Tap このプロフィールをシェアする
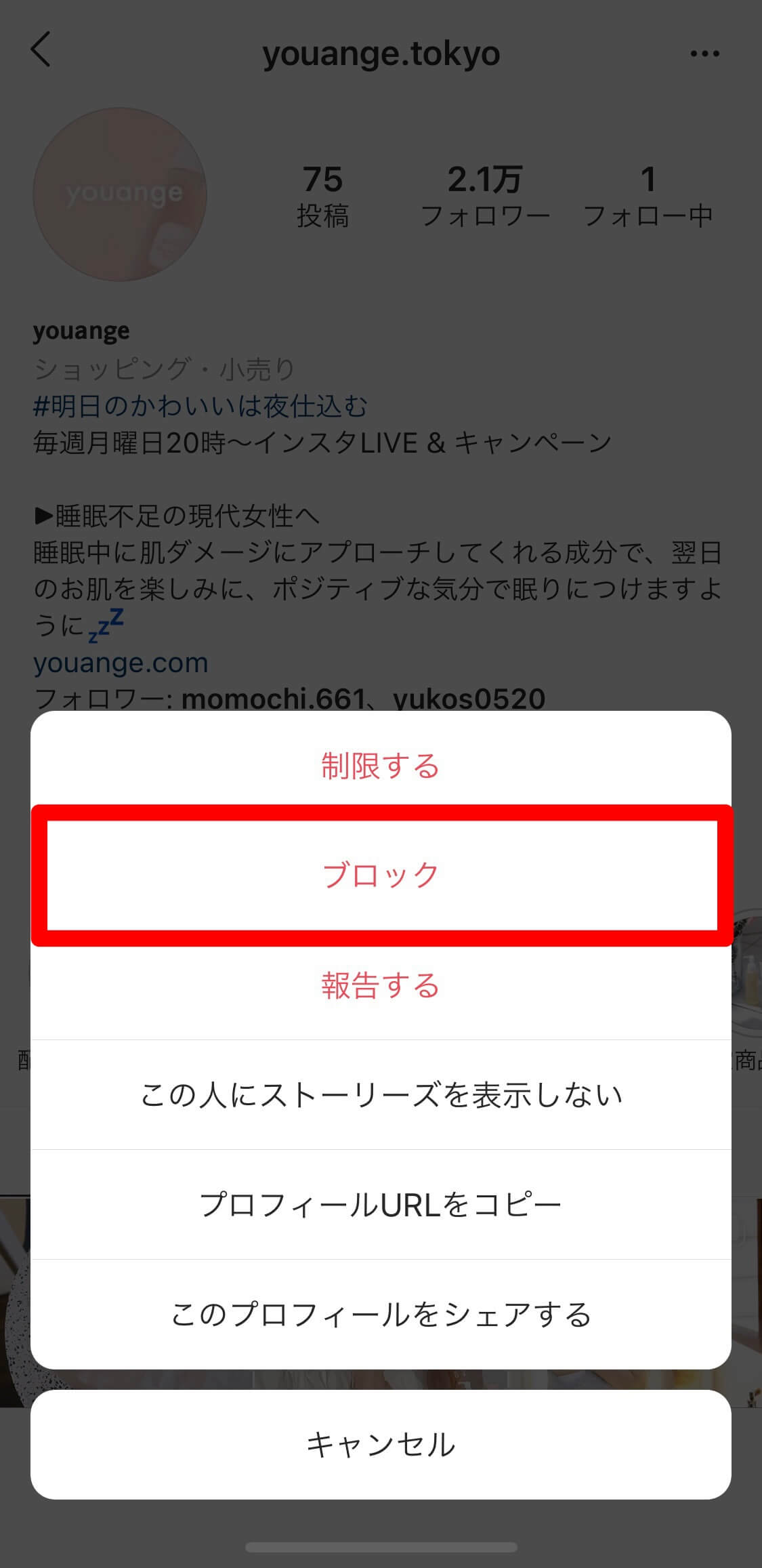Image resolution: width=762 pixels, height=1568 pixels. (381, 1315)
